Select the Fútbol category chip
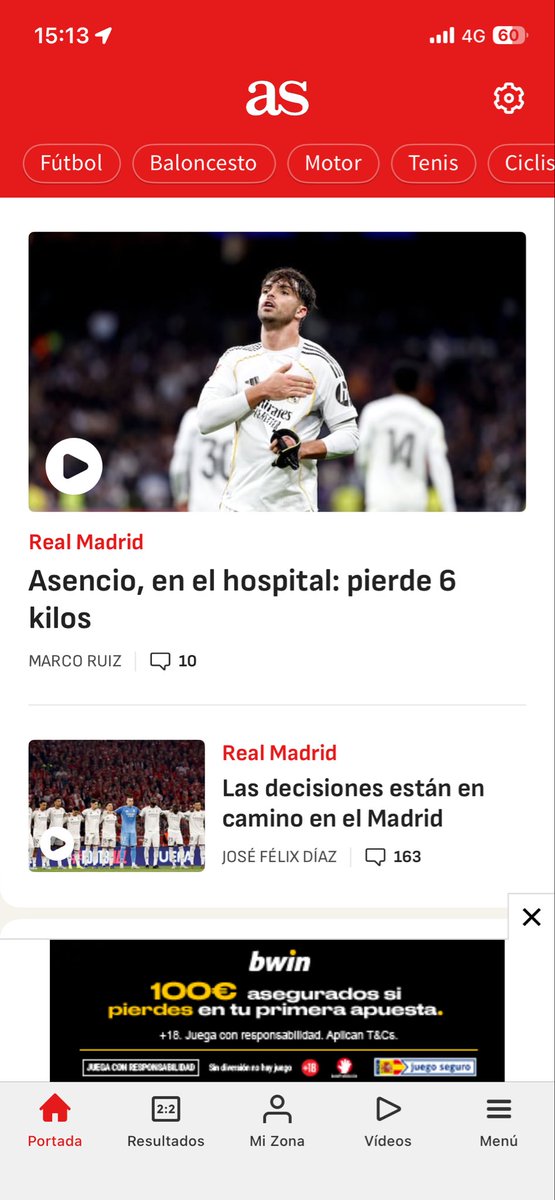 click(x=72, y=163)
